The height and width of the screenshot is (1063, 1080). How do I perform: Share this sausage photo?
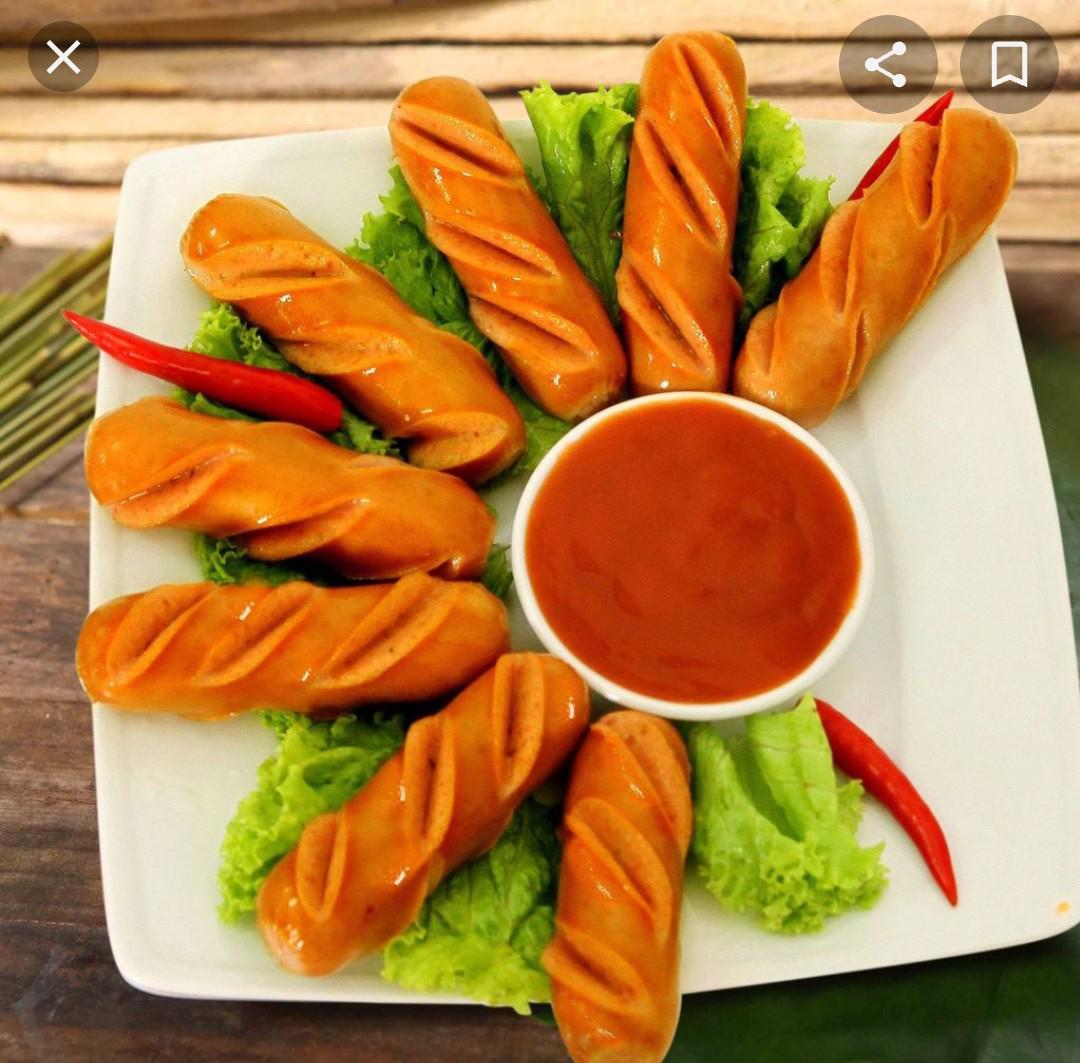coord(887,65)
